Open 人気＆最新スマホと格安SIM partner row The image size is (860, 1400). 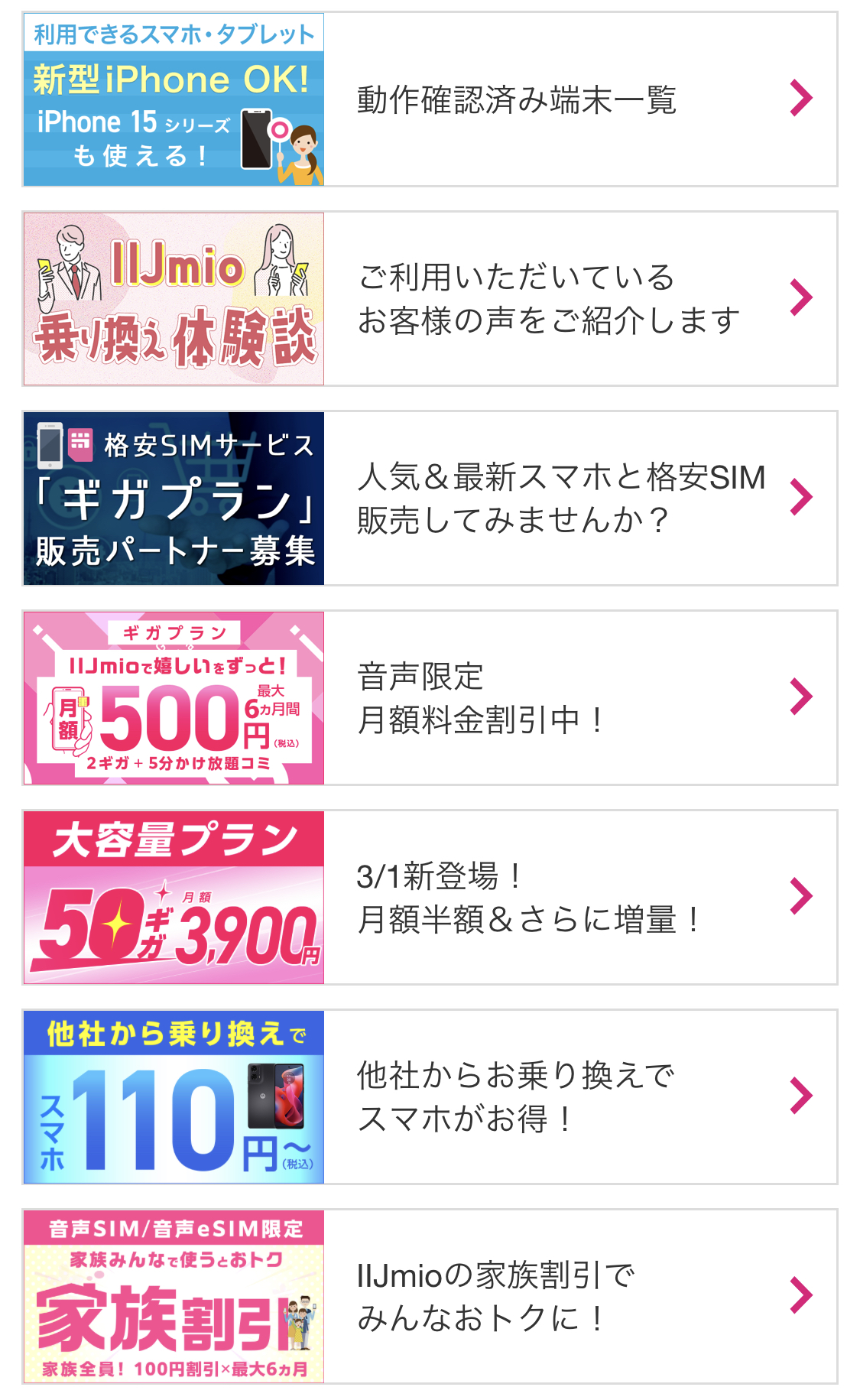coord(430,499)
